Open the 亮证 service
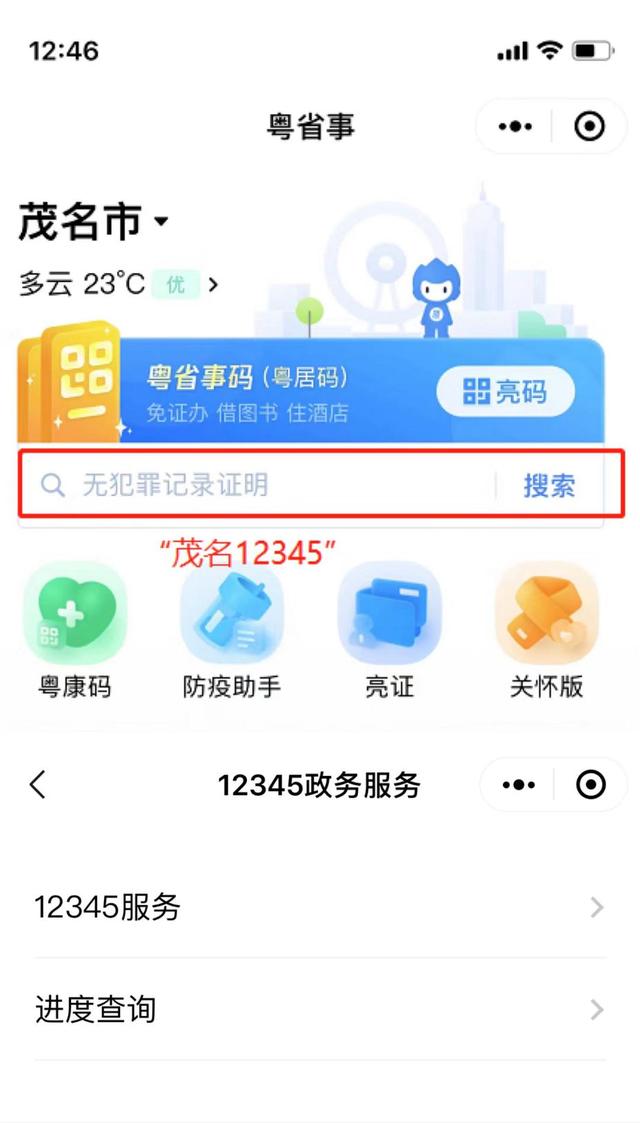Viewport: 640px width, 1123px height. (x=389, y=630)
